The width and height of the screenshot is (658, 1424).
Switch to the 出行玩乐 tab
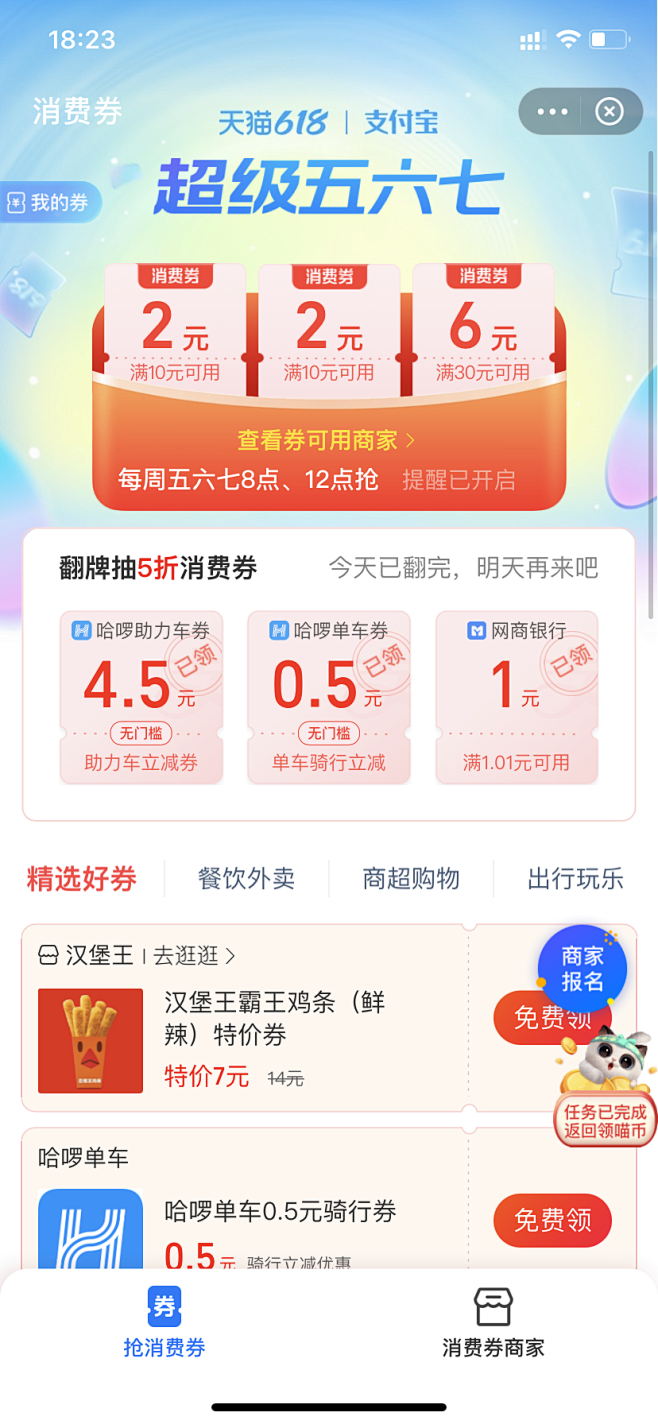[575, 879]
